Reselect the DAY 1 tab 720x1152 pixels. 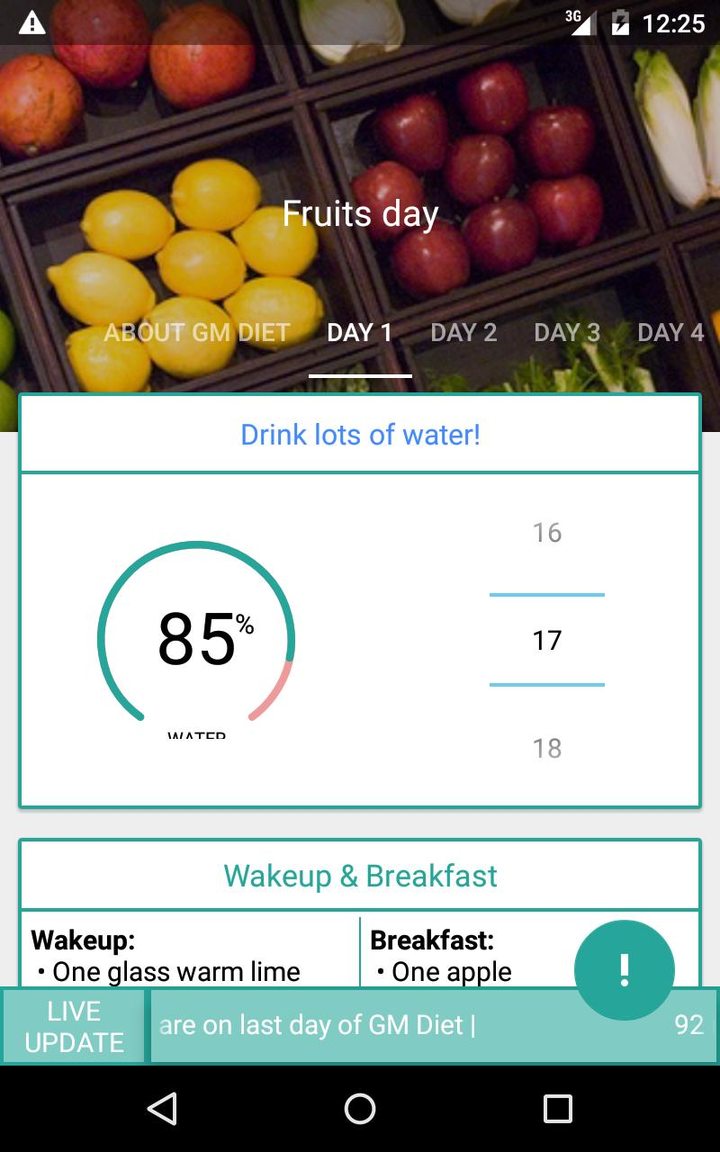(x=360, y=332)
